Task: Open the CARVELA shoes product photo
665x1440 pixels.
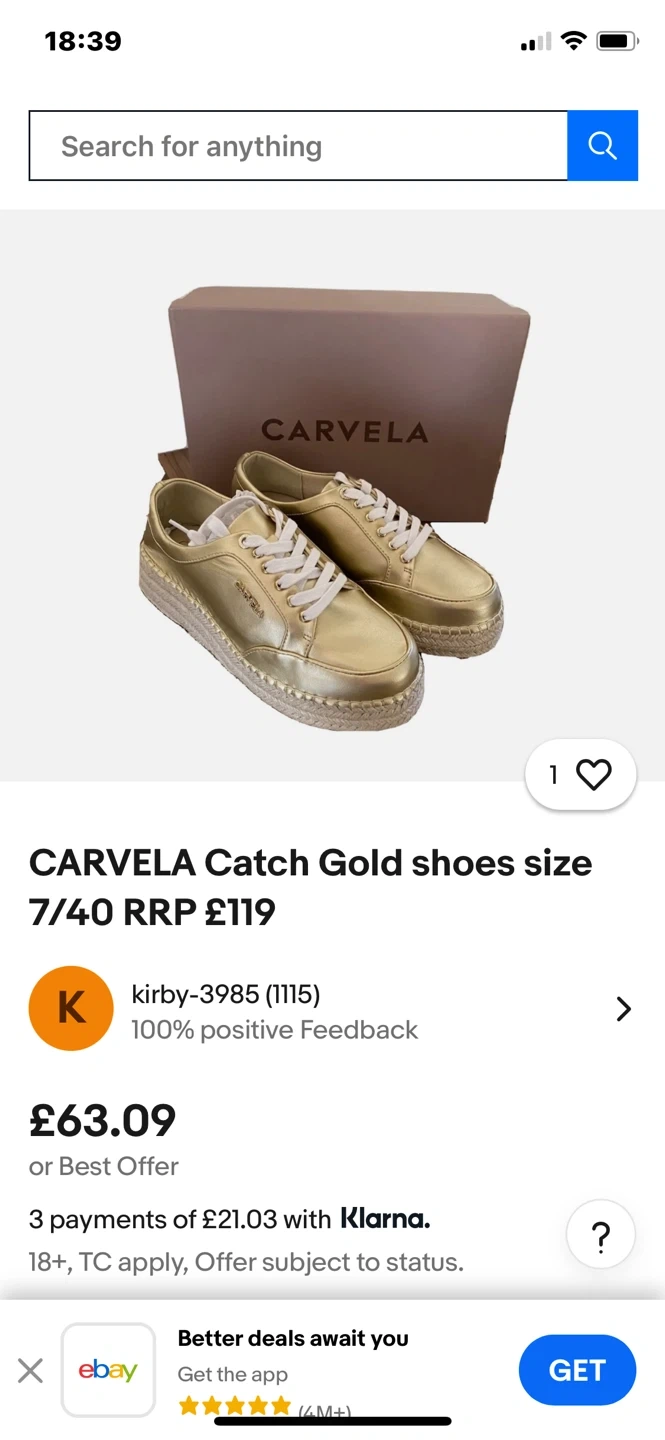Action: 332,500
